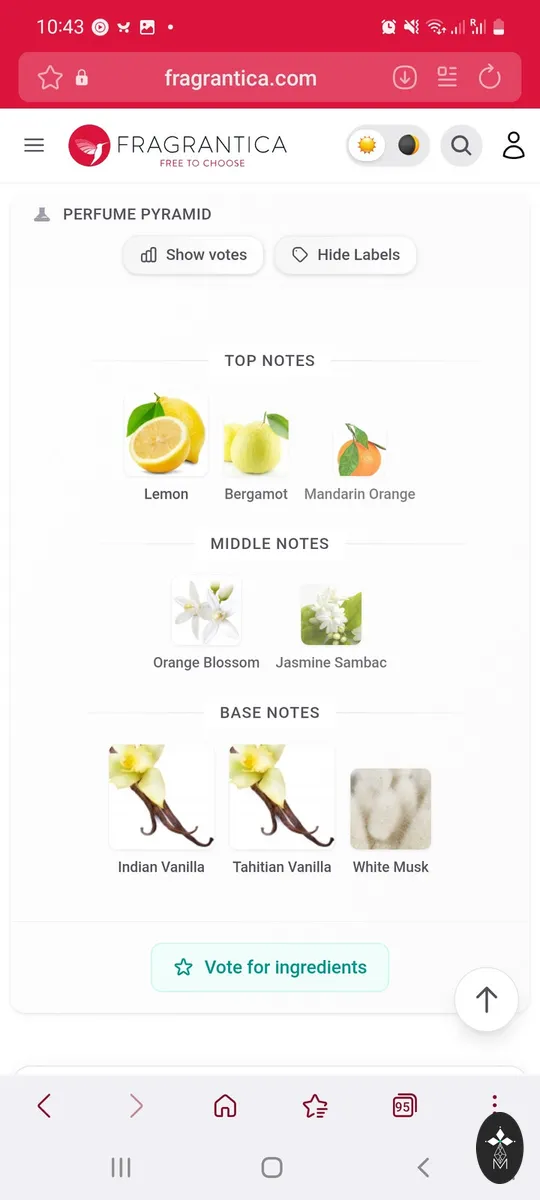Tap Vote for ingredients
This screenshot has height=1200, width=540.
click(x=270, y=967)
